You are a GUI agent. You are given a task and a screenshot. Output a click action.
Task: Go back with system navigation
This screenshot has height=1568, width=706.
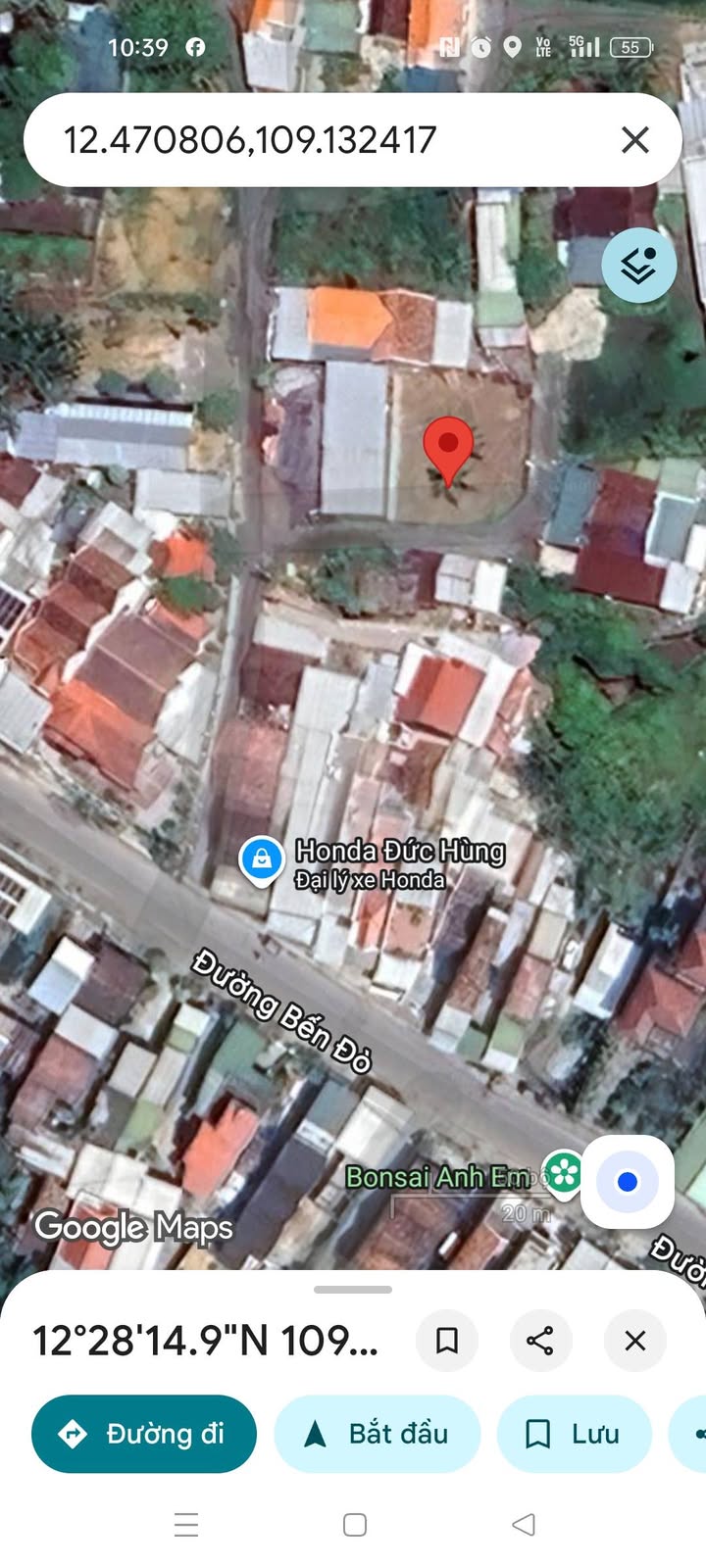click(524, 1525)
